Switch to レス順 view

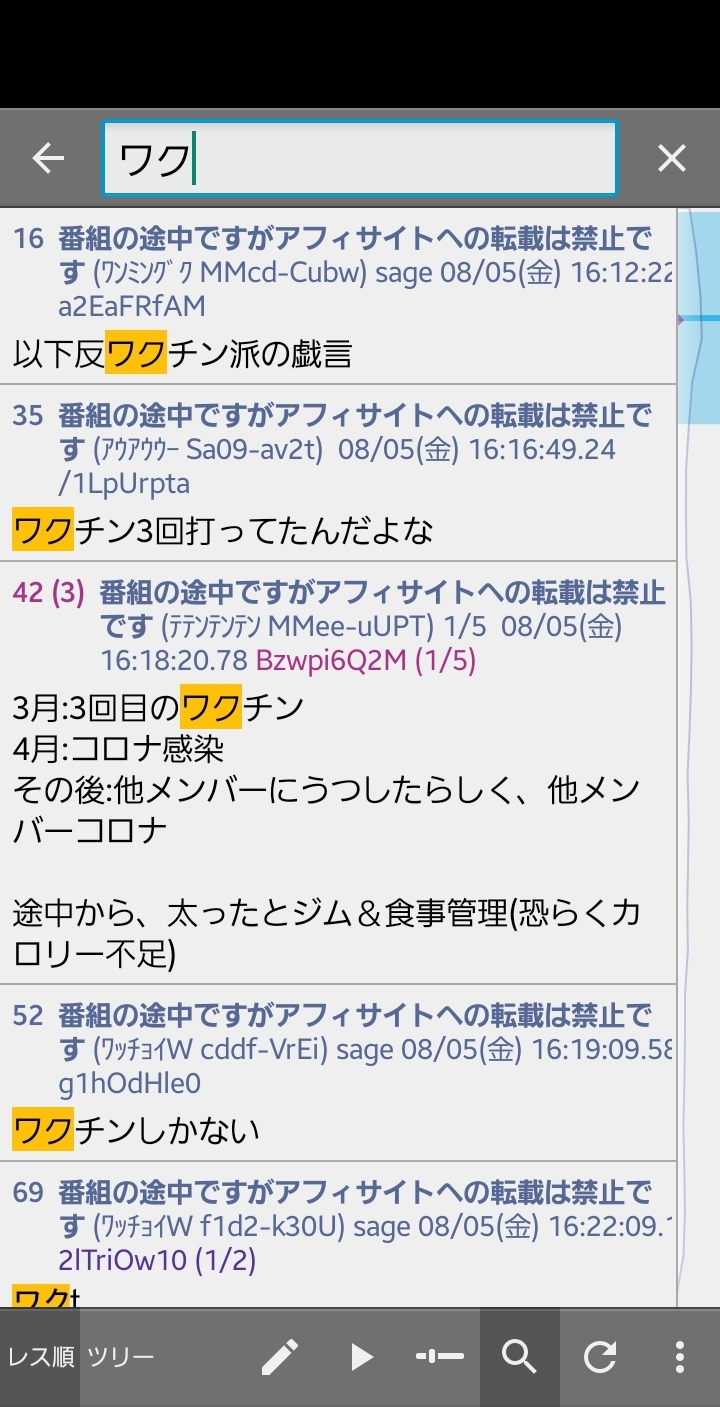tap(40, 1357)
